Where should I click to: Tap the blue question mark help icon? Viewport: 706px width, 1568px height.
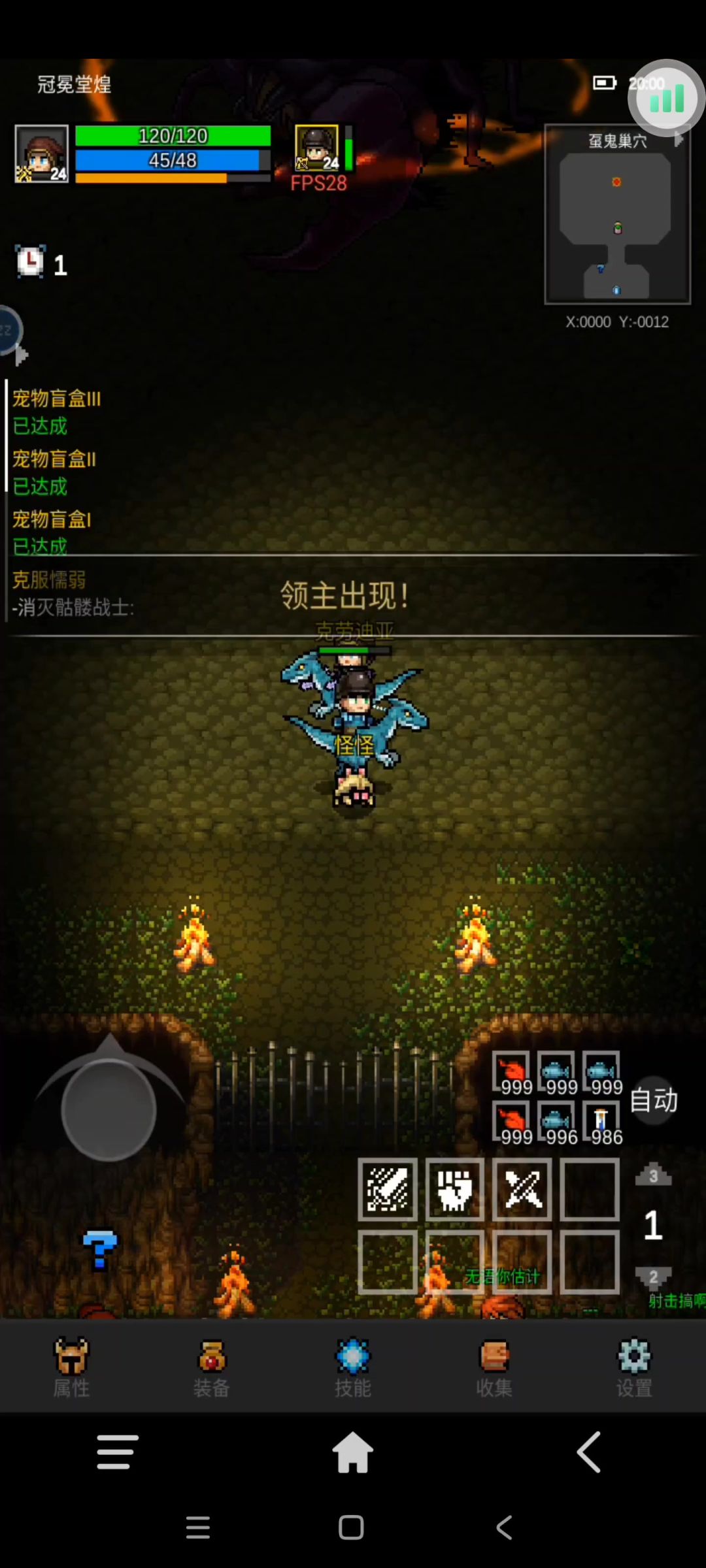coord(100,1249)
